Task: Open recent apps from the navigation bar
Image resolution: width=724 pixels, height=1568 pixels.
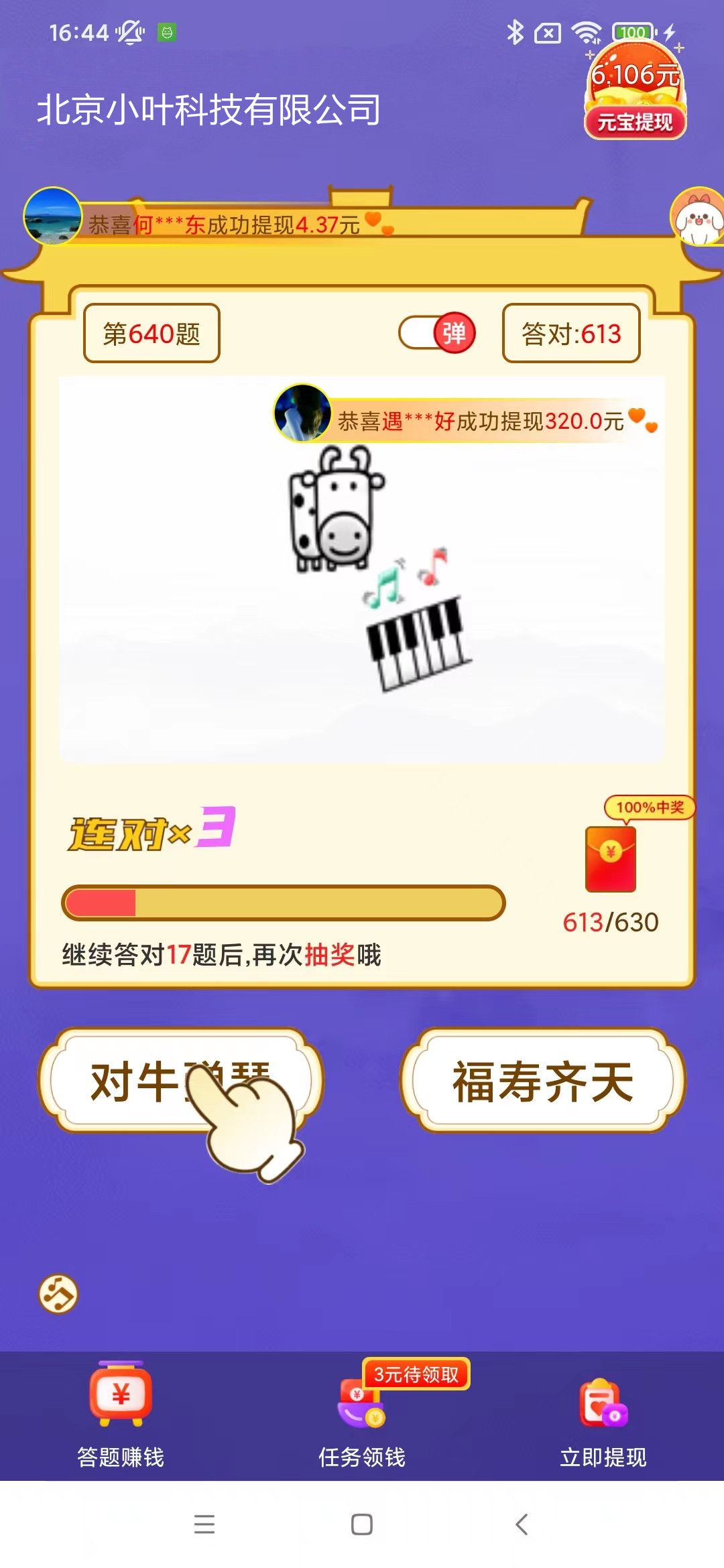Action: (x=204, y=1524)
